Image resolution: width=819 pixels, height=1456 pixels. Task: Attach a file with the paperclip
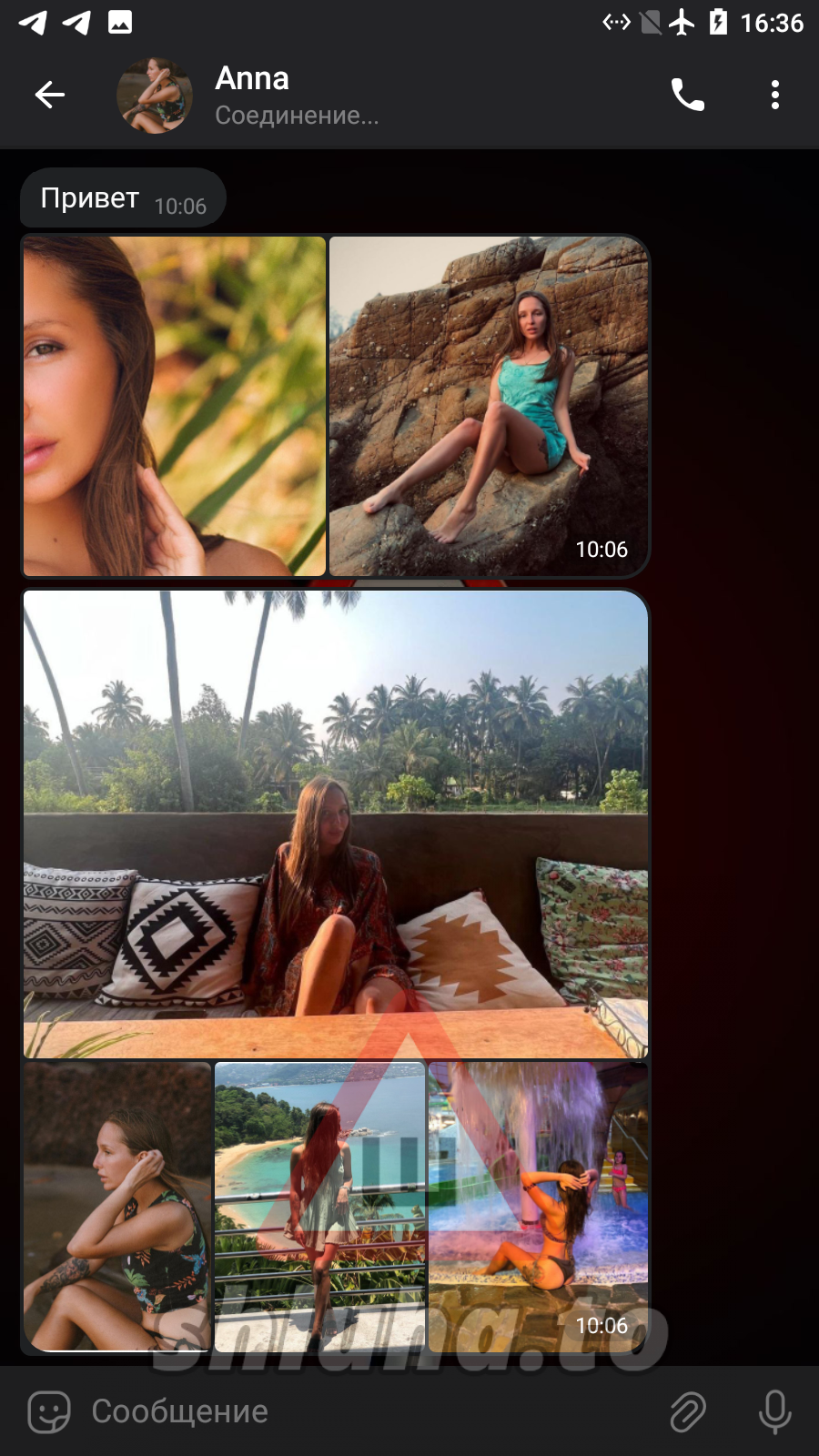[x=688, y=1411]
